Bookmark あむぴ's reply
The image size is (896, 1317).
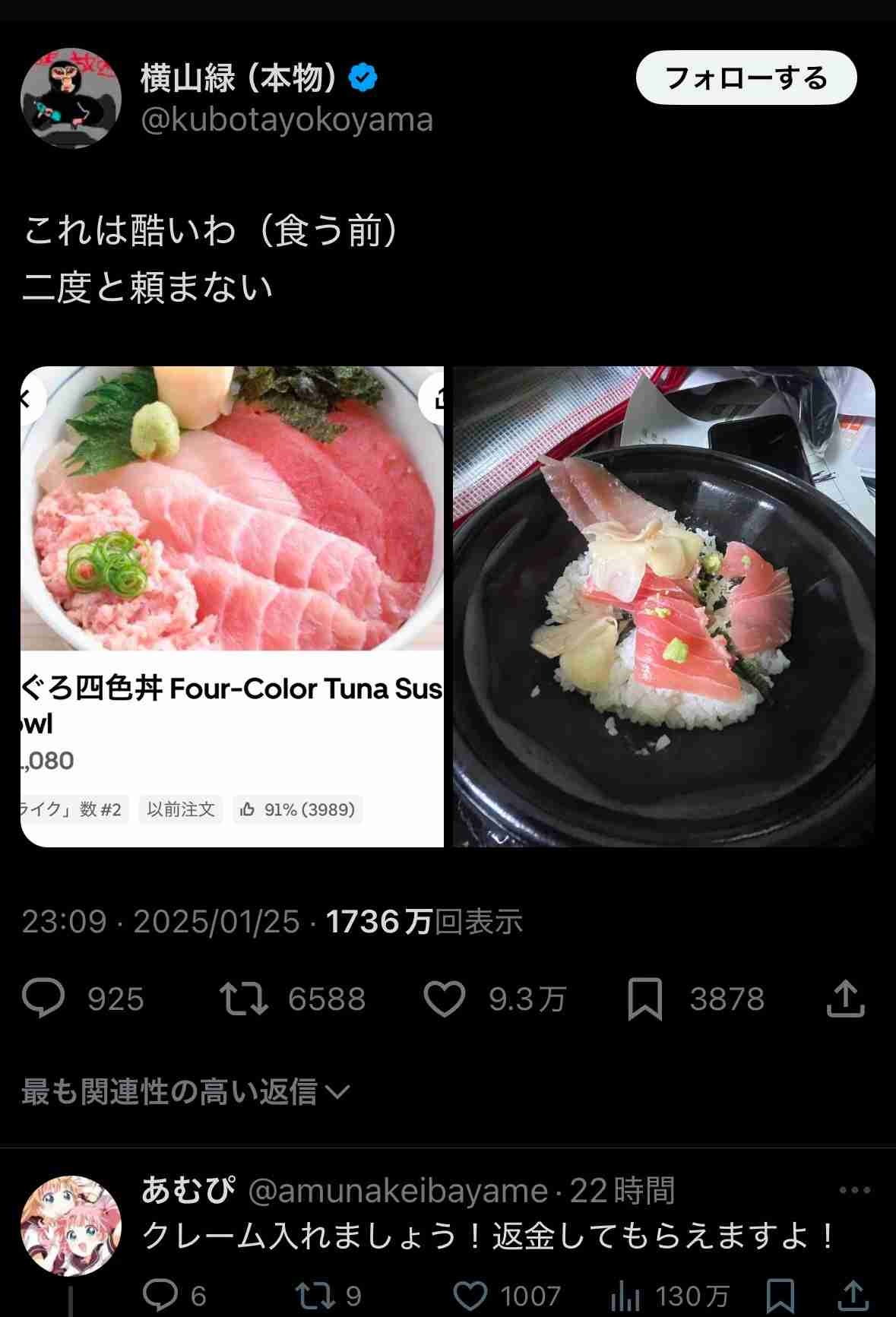tap(780, 1295)
